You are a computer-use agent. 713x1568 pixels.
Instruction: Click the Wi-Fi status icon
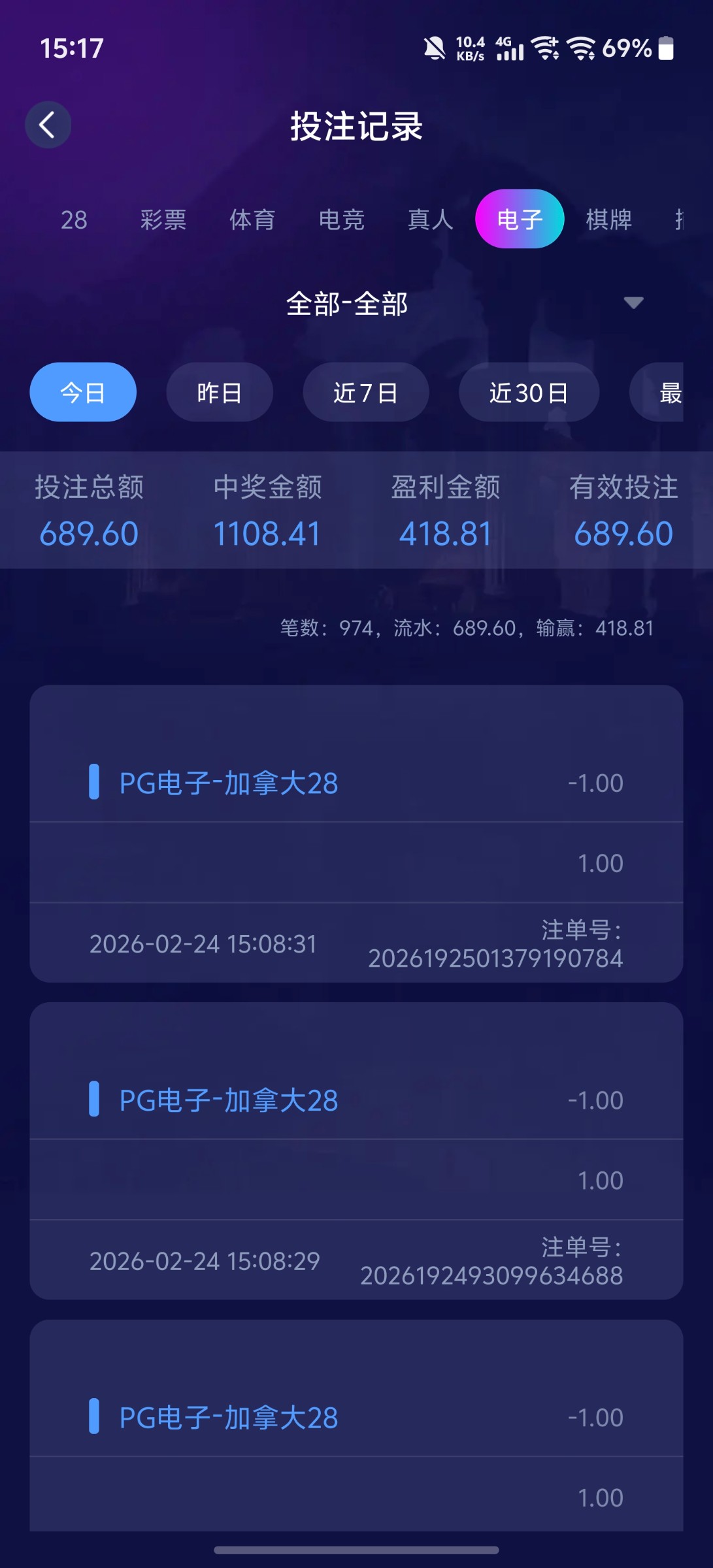point(548,49)
